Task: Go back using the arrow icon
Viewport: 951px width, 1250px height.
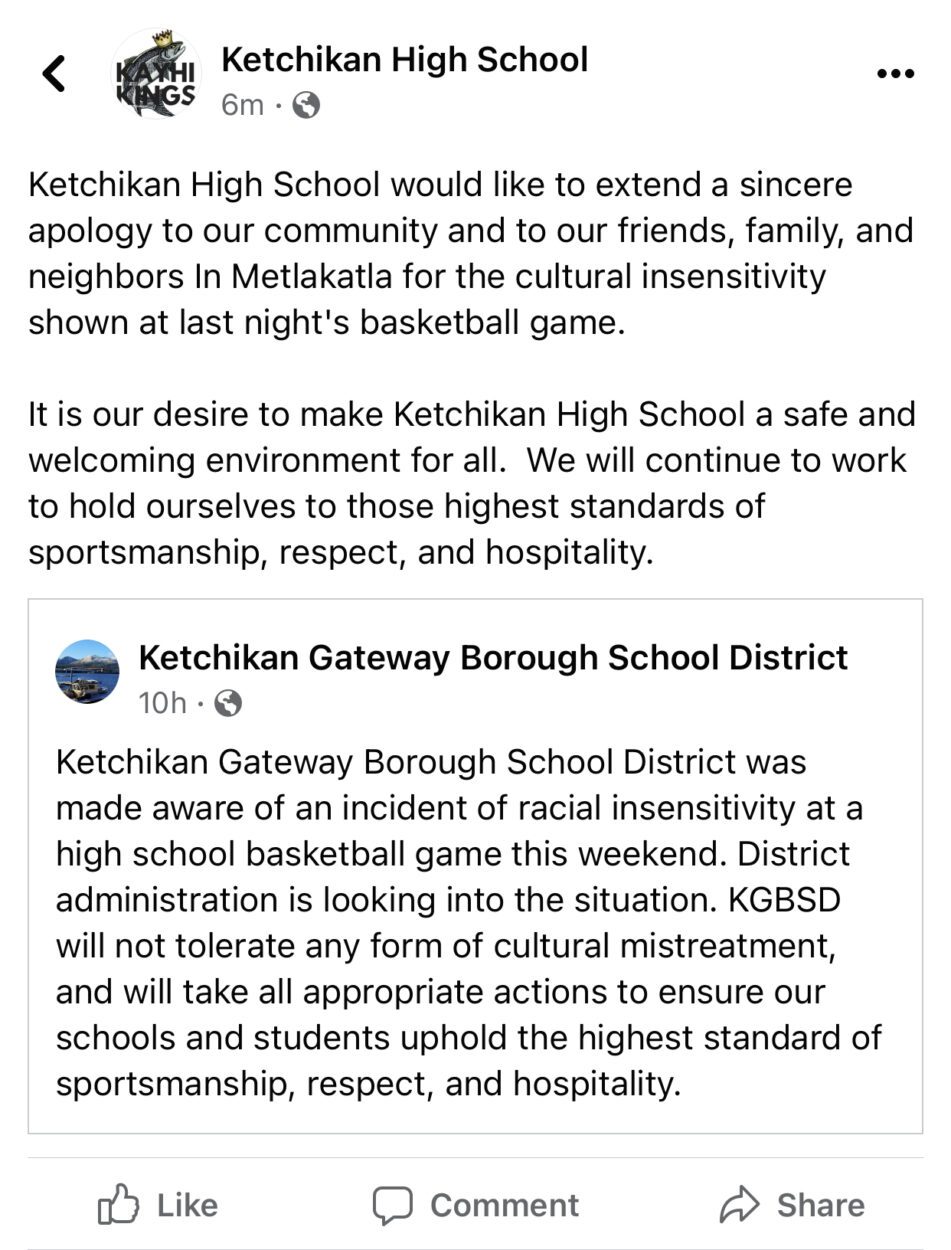Action: point(54,74)
